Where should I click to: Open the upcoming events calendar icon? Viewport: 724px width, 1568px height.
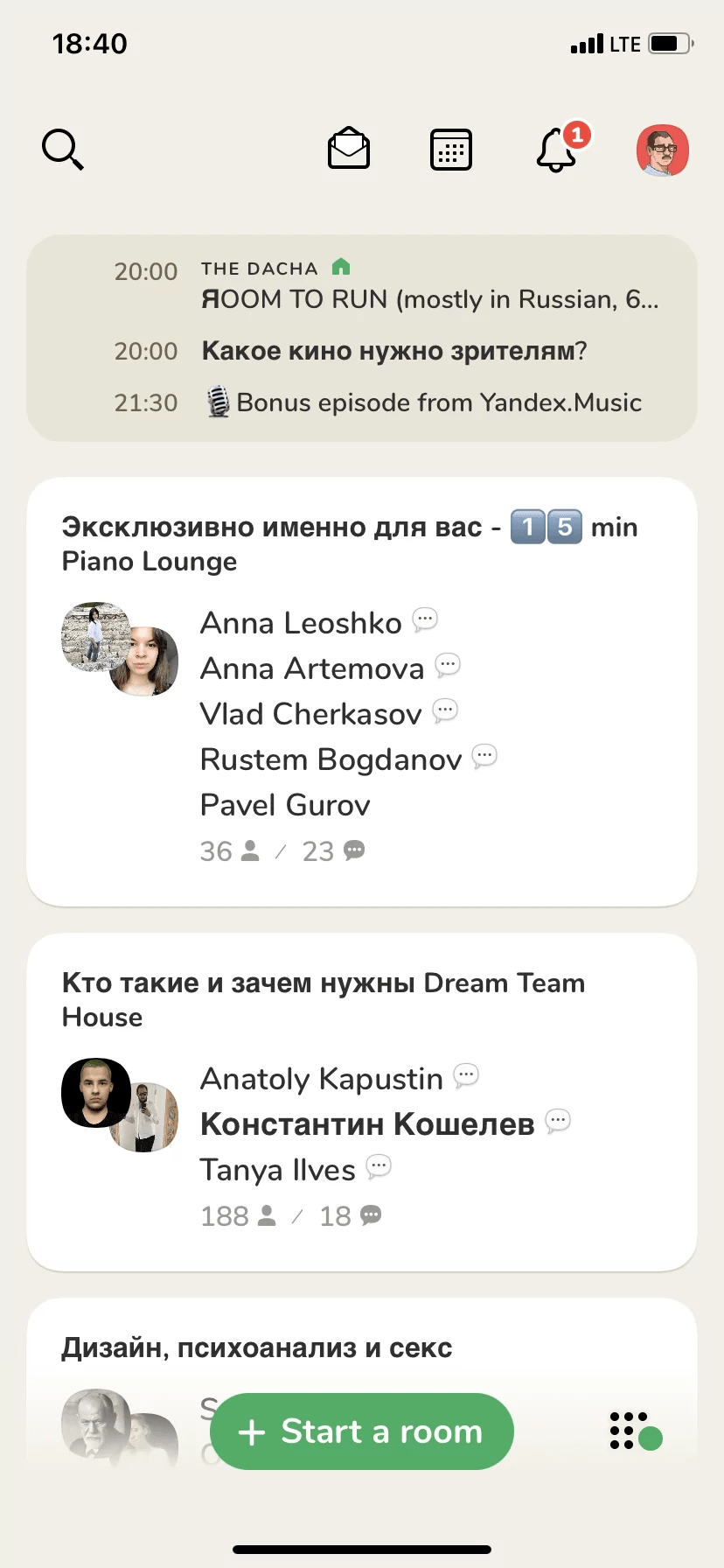pos(450,149)
